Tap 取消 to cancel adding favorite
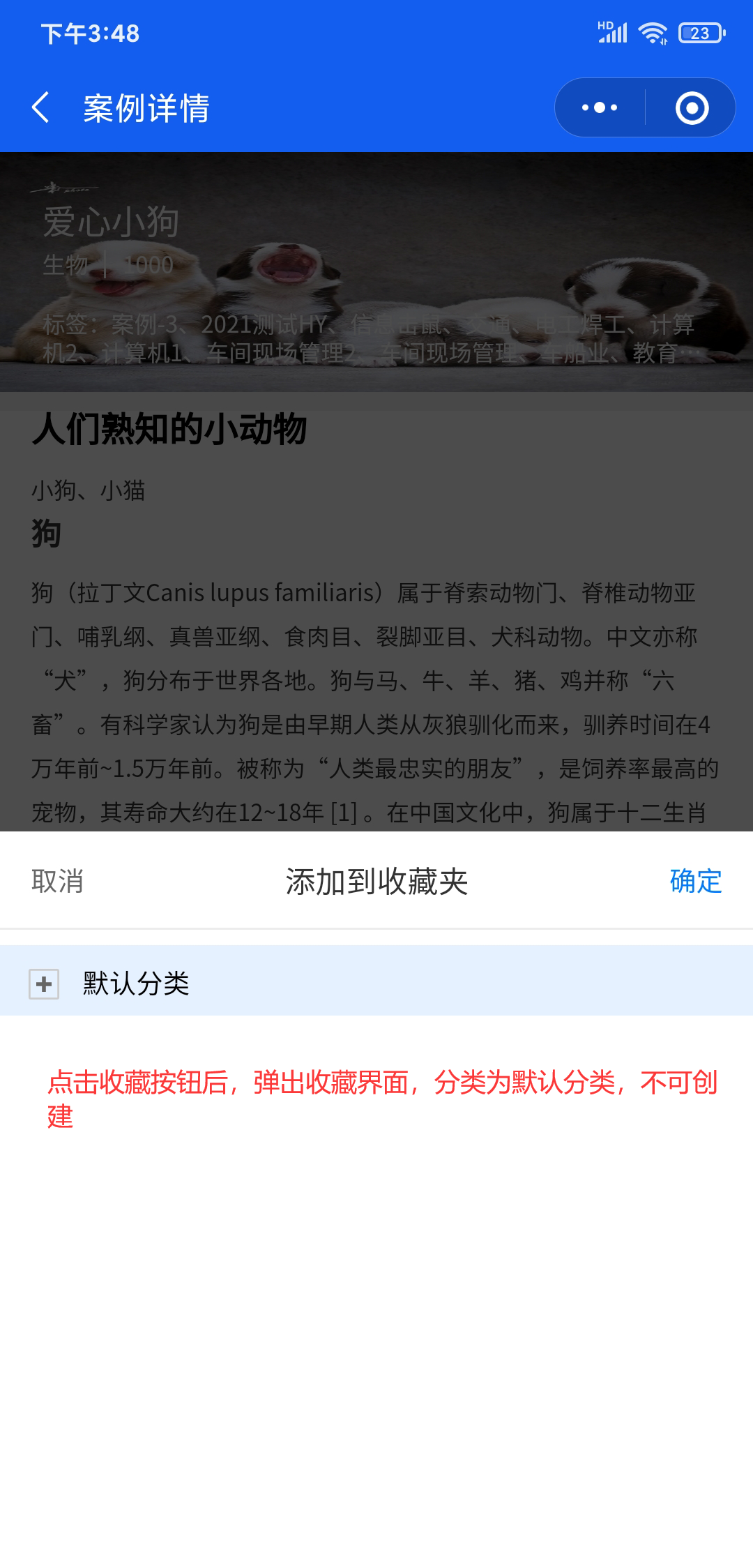753x1568 pixels. pos(57,881)
